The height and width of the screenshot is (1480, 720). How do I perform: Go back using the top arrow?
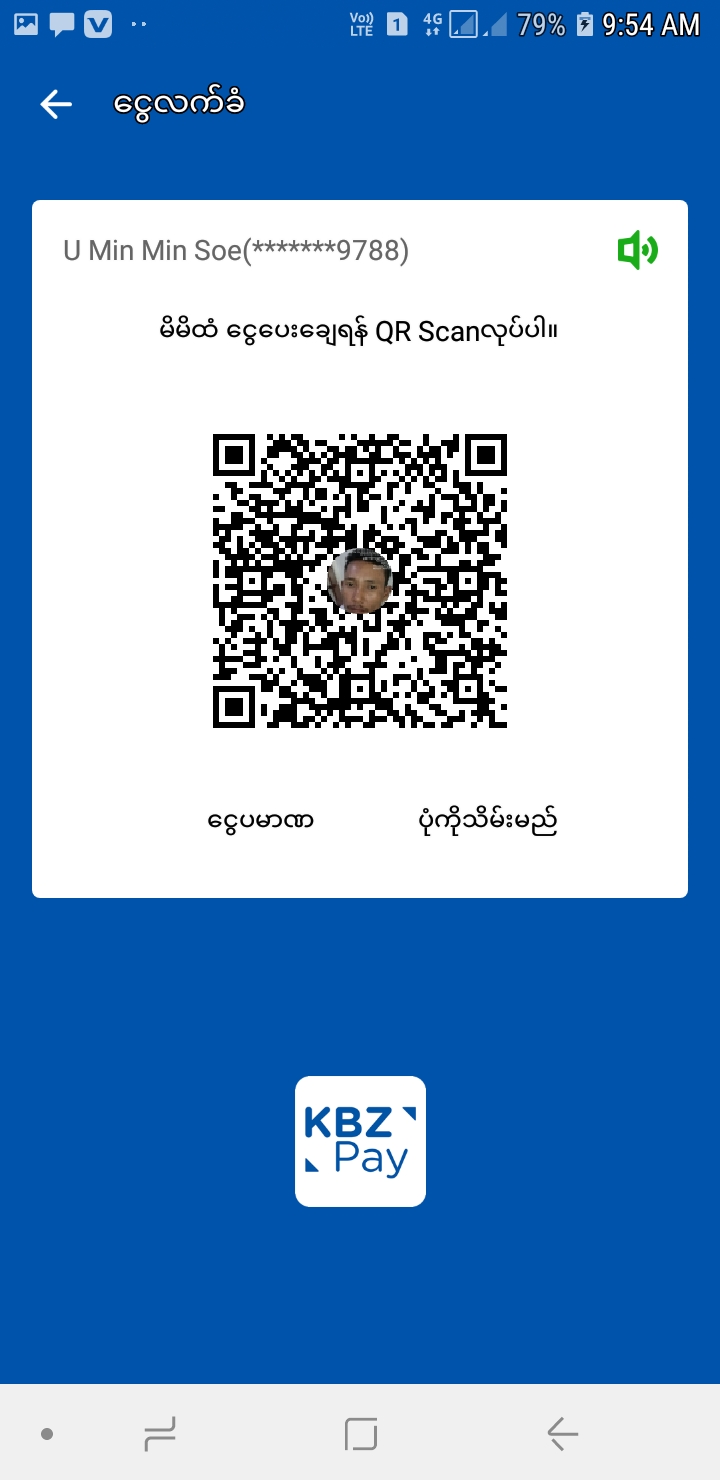click(x=56, y=104)
